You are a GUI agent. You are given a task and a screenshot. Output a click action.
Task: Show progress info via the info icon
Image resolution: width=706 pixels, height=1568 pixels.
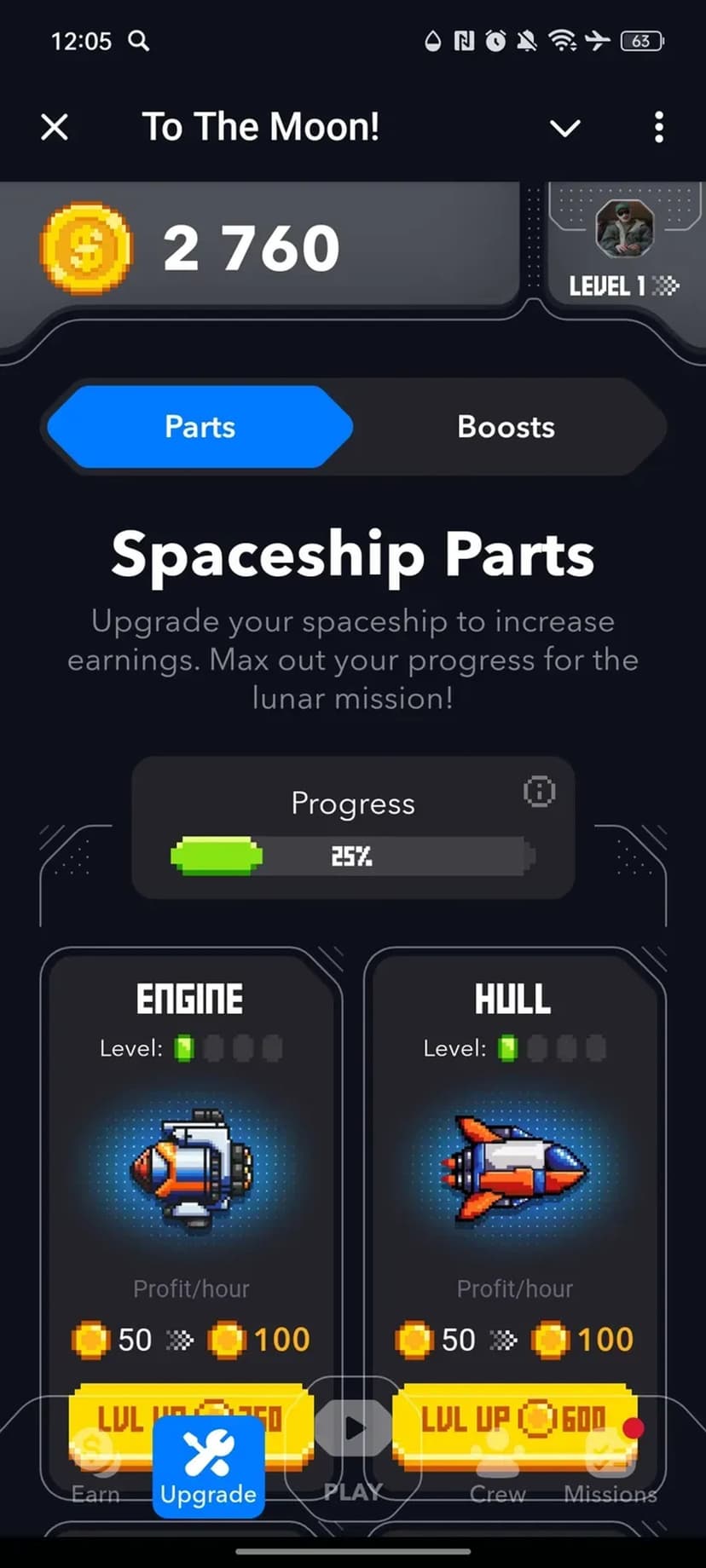point(539,792)
